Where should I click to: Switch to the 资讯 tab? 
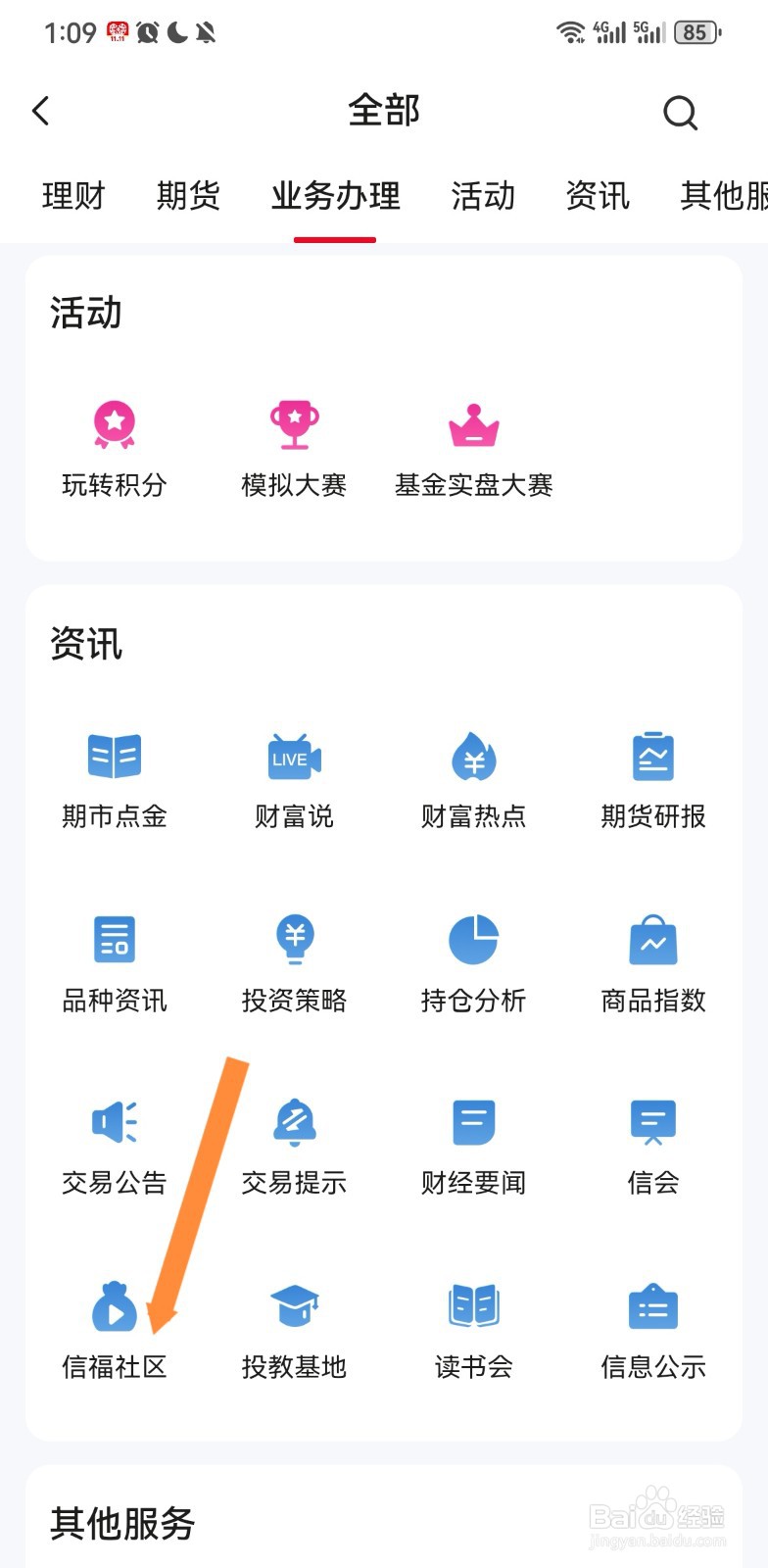coord(598,196)
